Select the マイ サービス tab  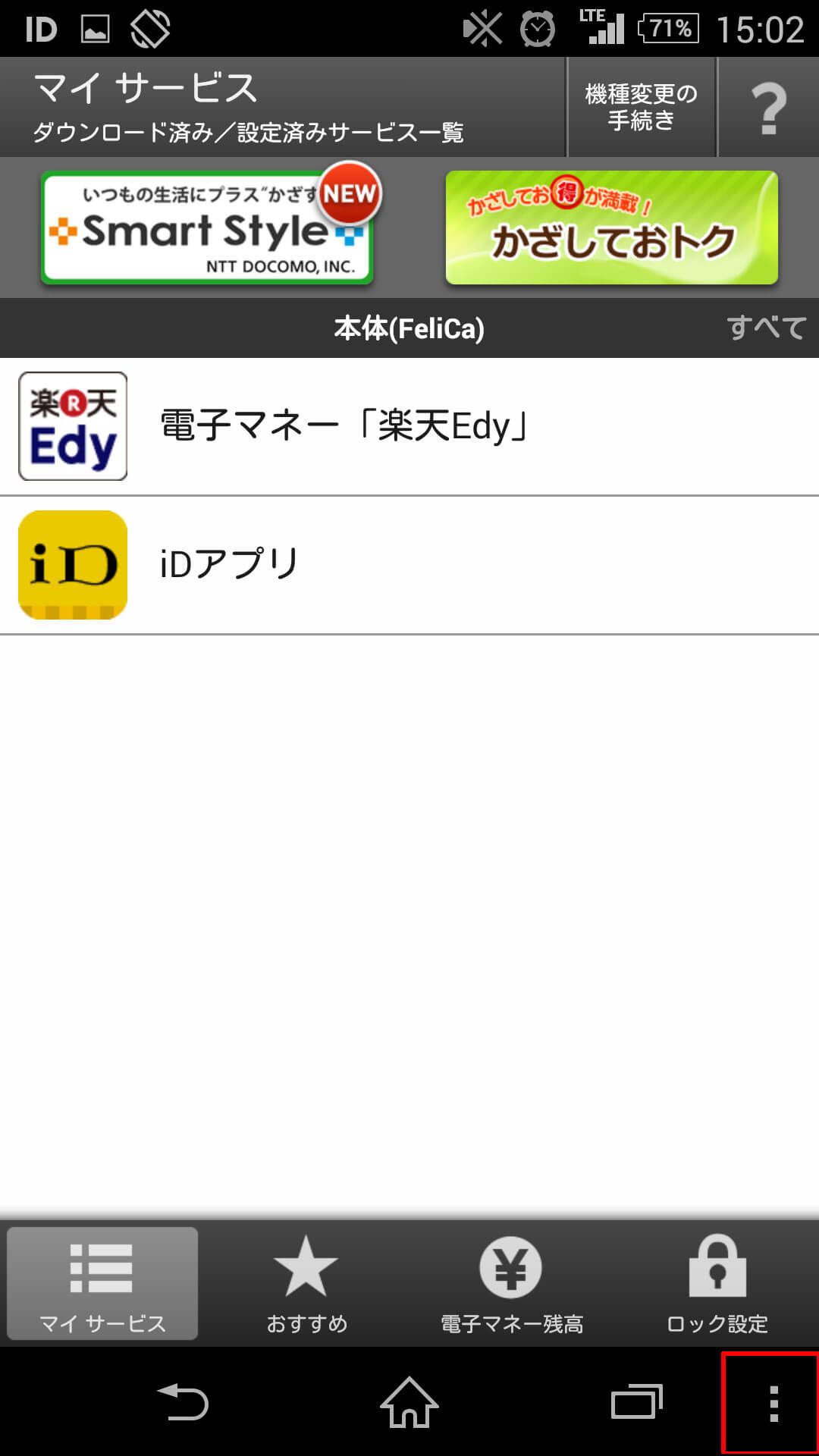[x=102, y=1284]
